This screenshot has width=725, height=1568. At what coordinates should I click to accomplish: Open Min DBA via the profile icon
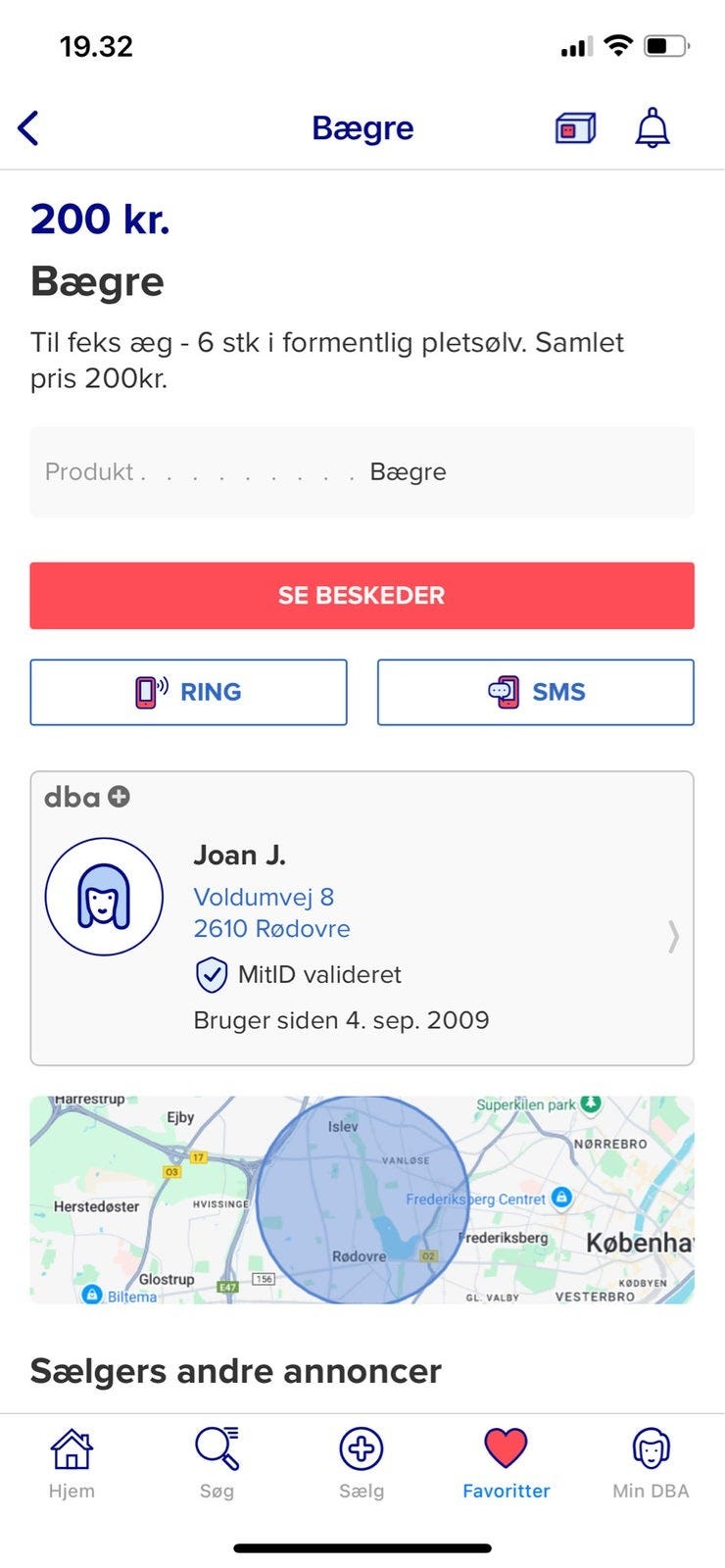(650, 1448)
